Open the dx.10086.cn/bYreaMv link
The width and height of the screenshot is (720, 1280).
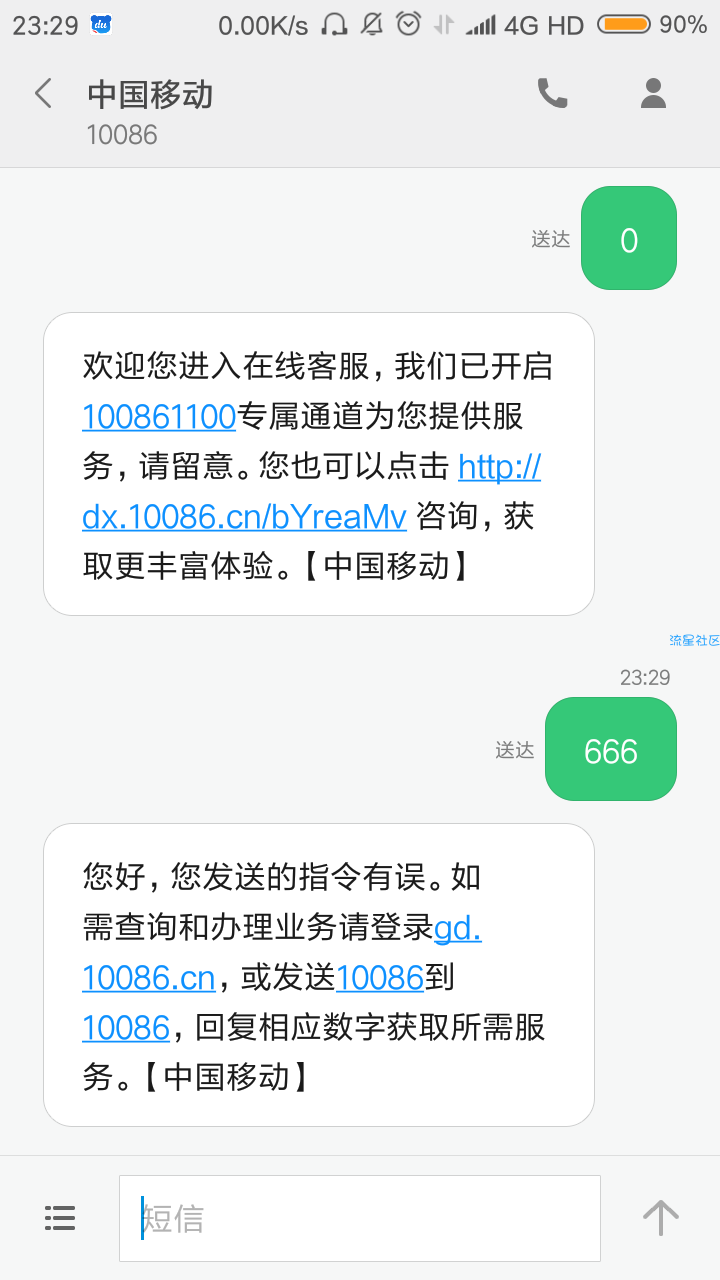pos(245,516)
